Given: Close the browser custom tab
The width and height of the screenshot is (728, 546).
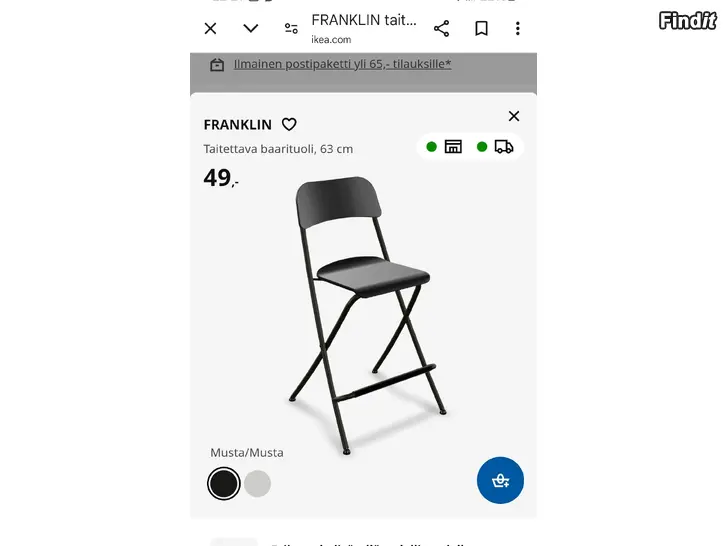Looking at the screenshot, I should click(210, 29).
